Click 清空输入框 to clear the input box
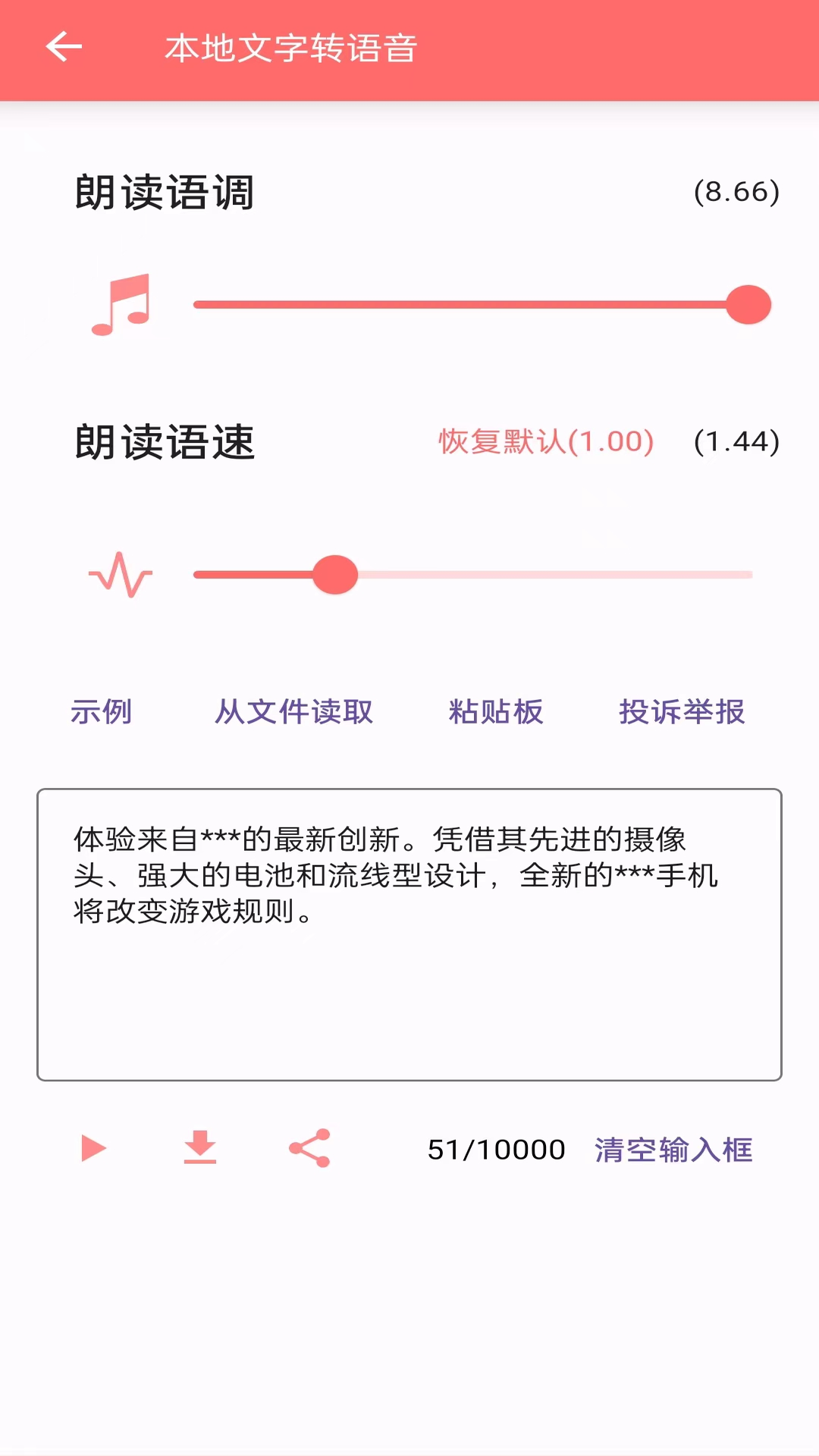Screen dimensions: 819x1456 pos(673,1150)
